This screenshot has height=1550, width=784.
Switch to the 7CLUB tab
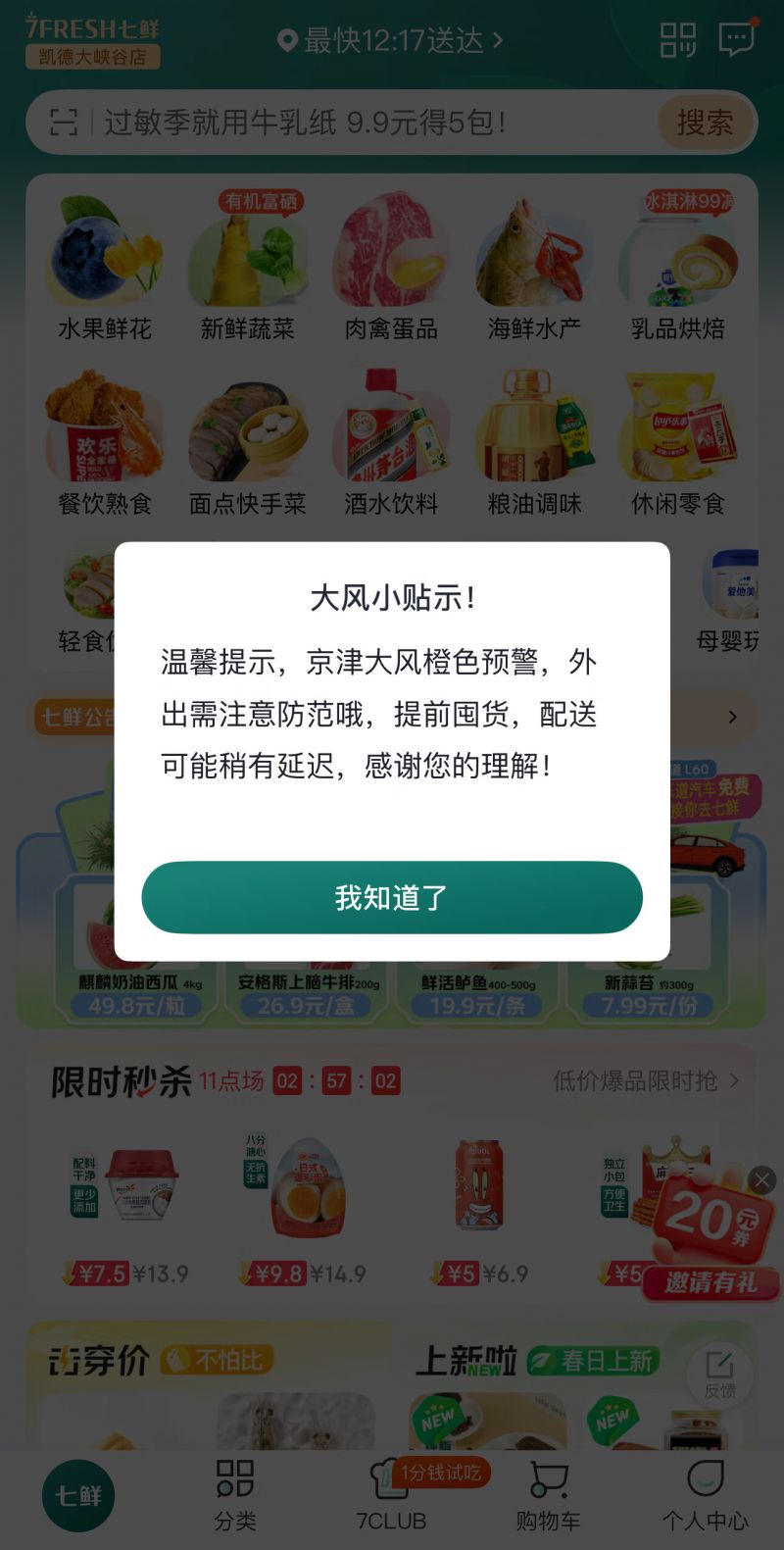[391, 1495]
